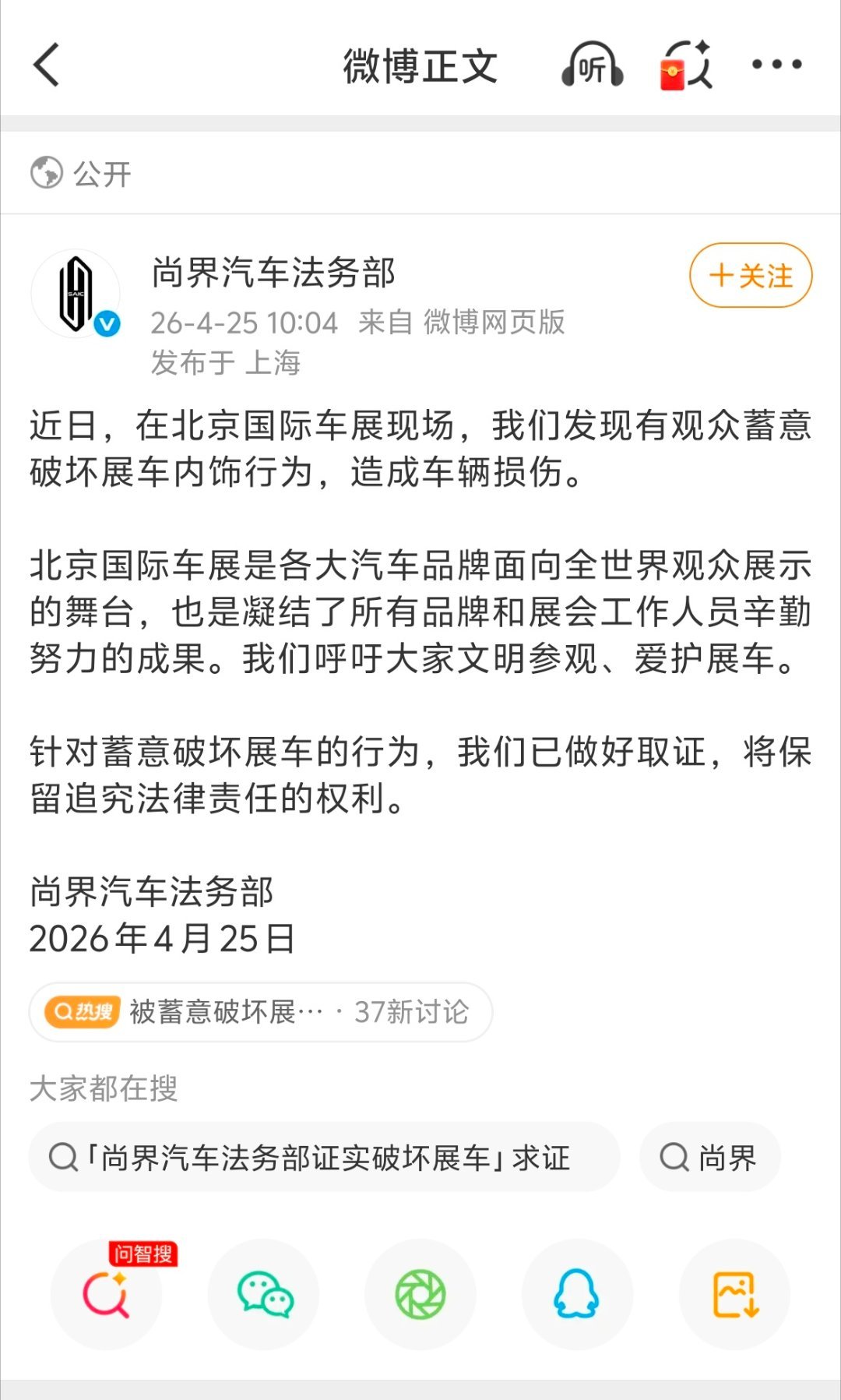Search the 「尚界汽车法务部证实破坏展车」求证 suggestion
This screenshot has width=841, height=1400.
click(327, 1158)
